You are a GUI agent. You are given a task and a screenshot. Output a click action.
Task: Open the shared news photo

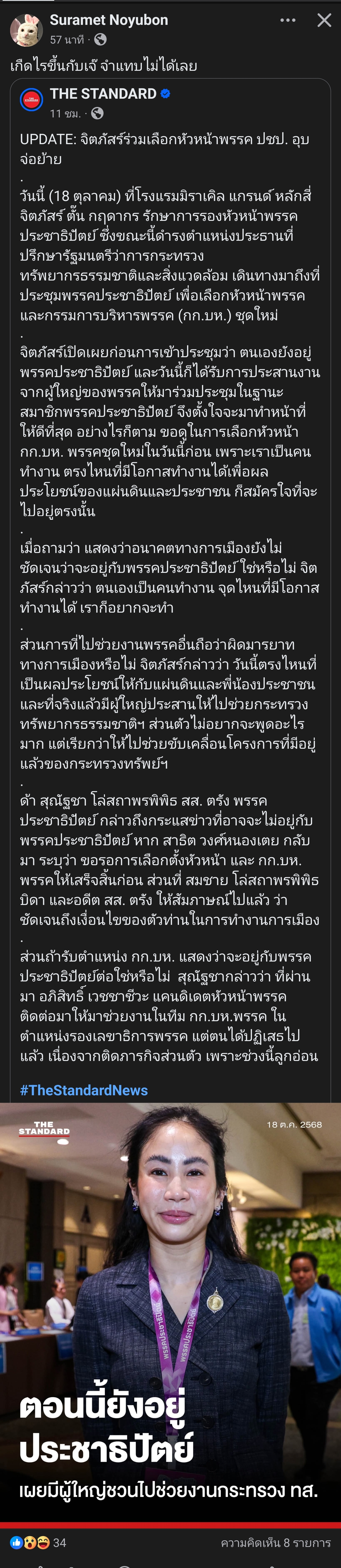pos(170,1309)
